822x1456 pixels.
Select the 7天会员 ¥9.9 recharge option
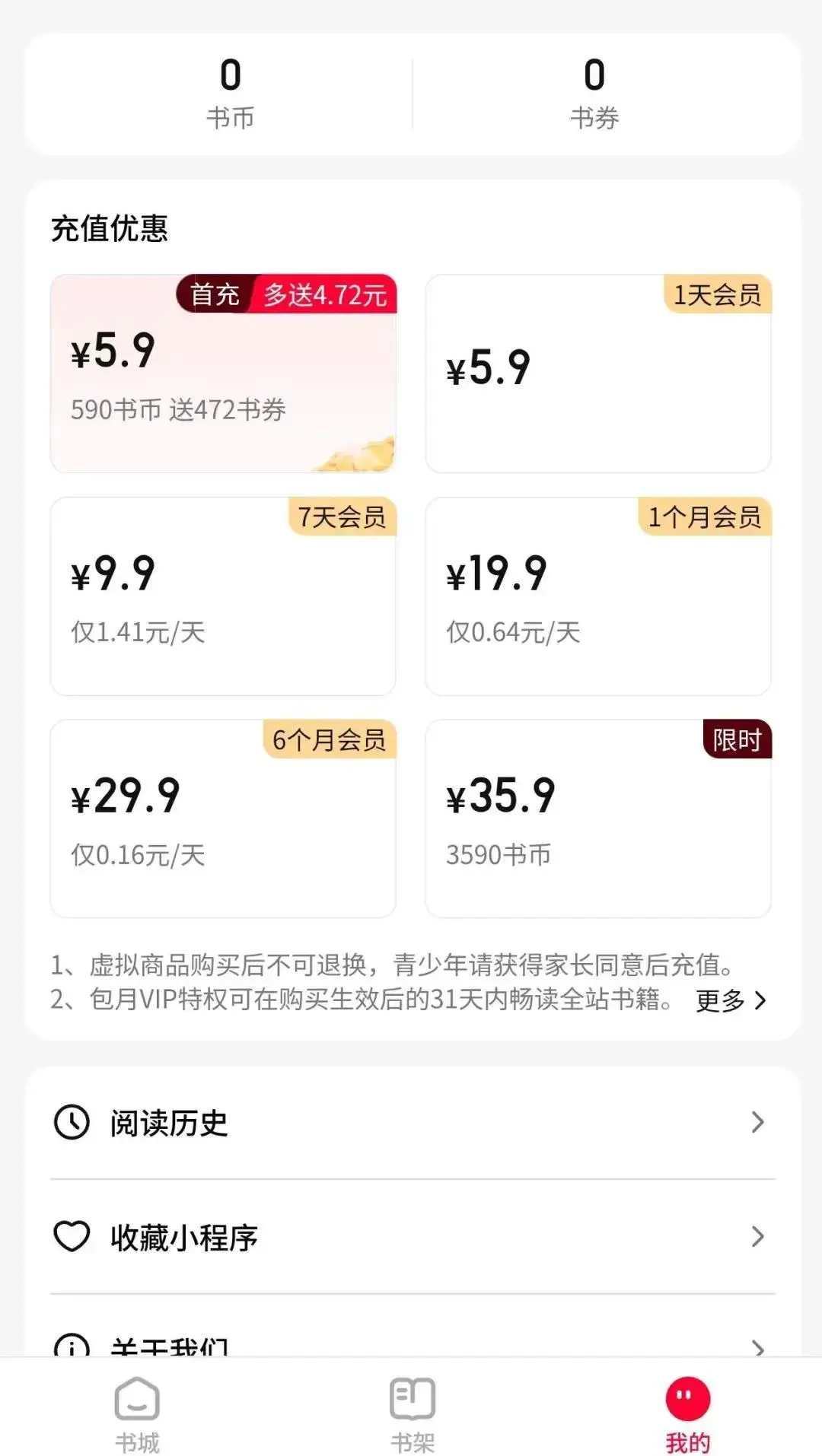coord(222,596)
